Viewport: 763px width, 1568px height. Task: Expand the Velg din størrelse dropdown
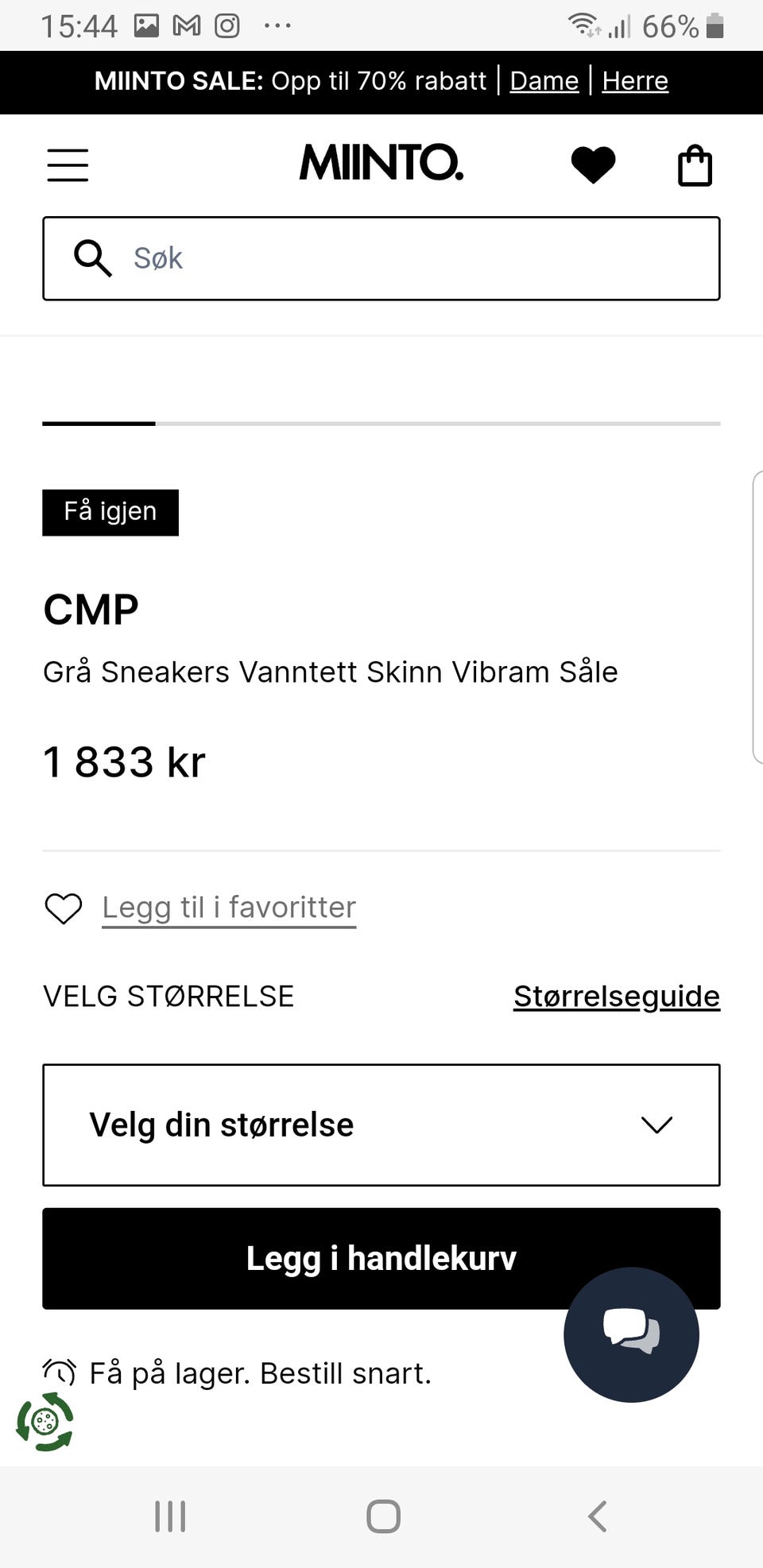click(381, 1125)
